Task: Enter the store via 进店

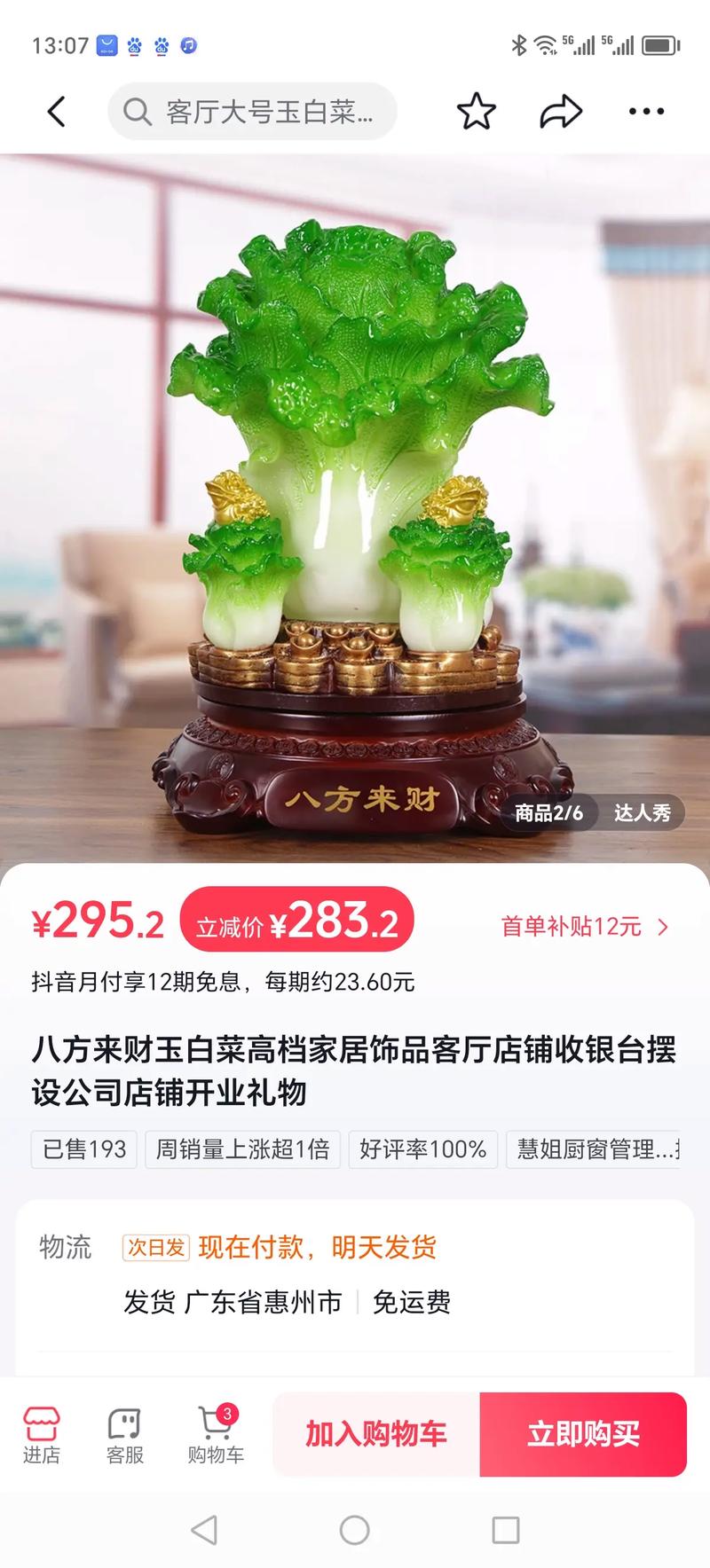Action: pos(41,1435)
